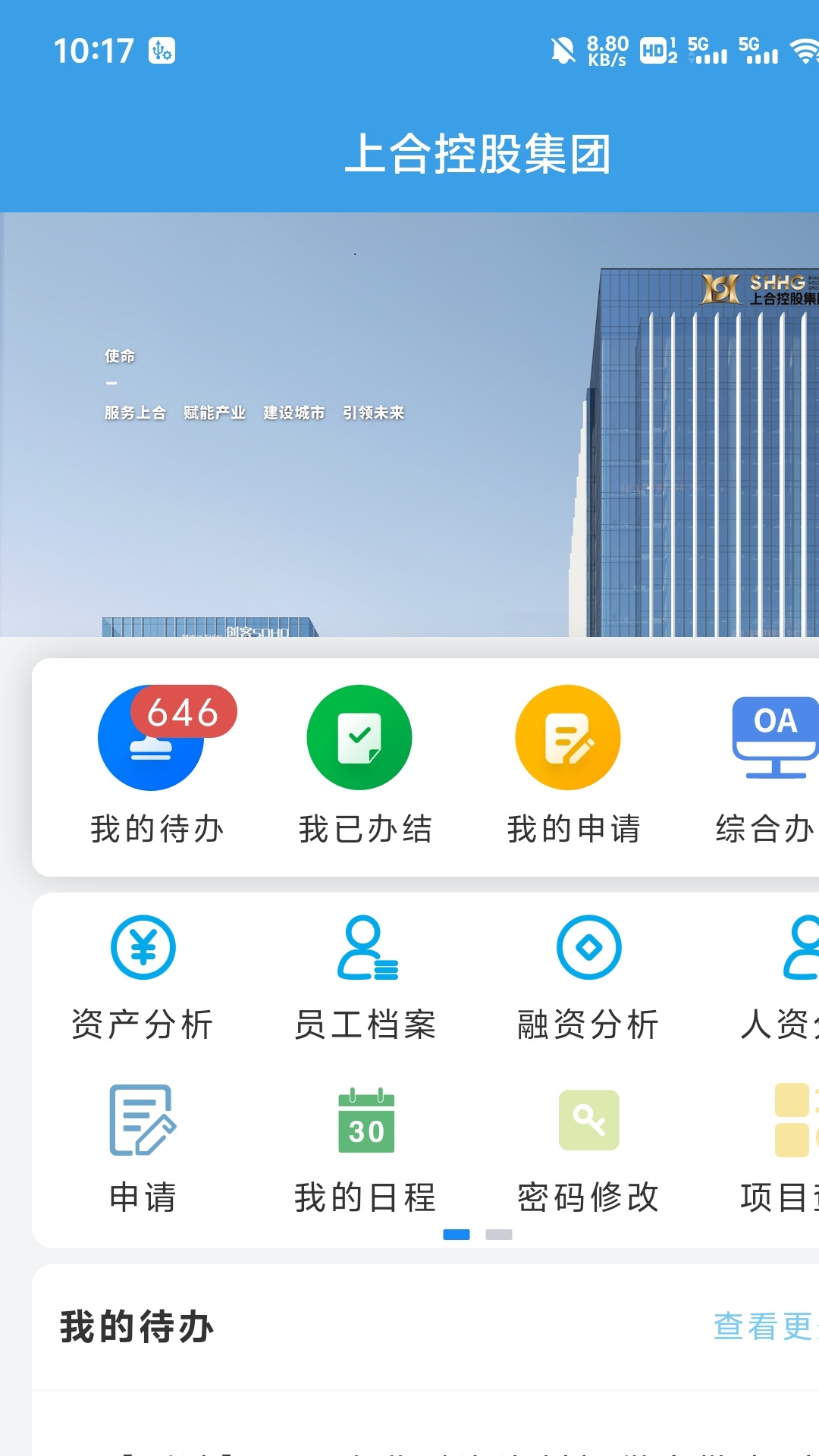Tap the company banner image
Viewport: 819px width, 1456px height.
409,425
